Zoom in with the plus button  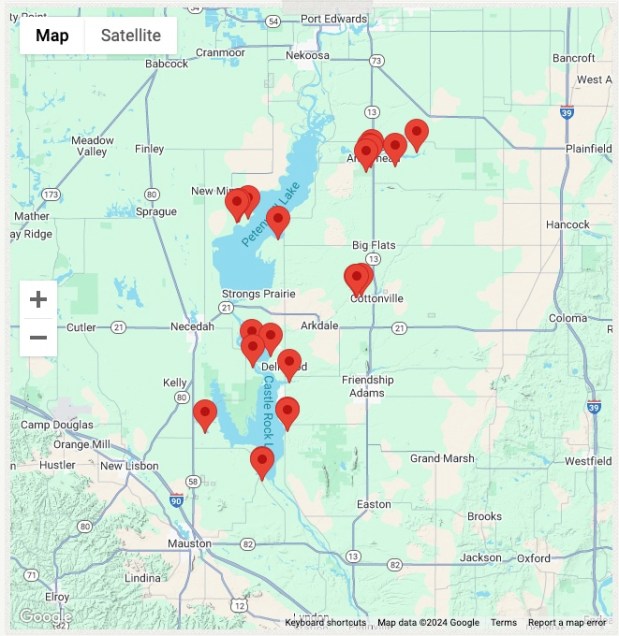point(39,299)
